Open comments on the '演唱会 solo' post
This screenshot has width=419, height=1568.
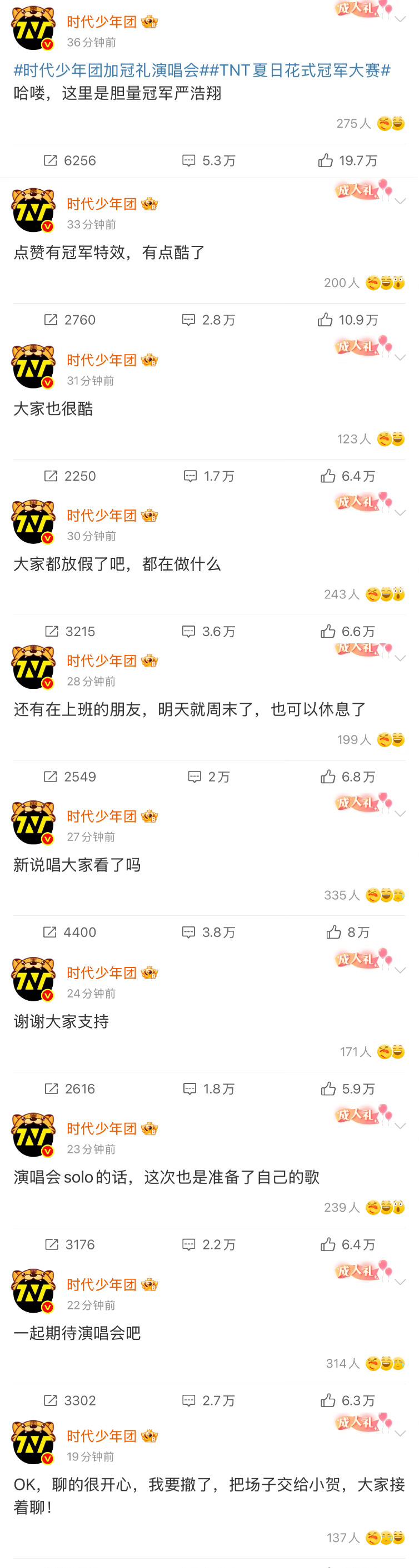[x=208, y=1245]
